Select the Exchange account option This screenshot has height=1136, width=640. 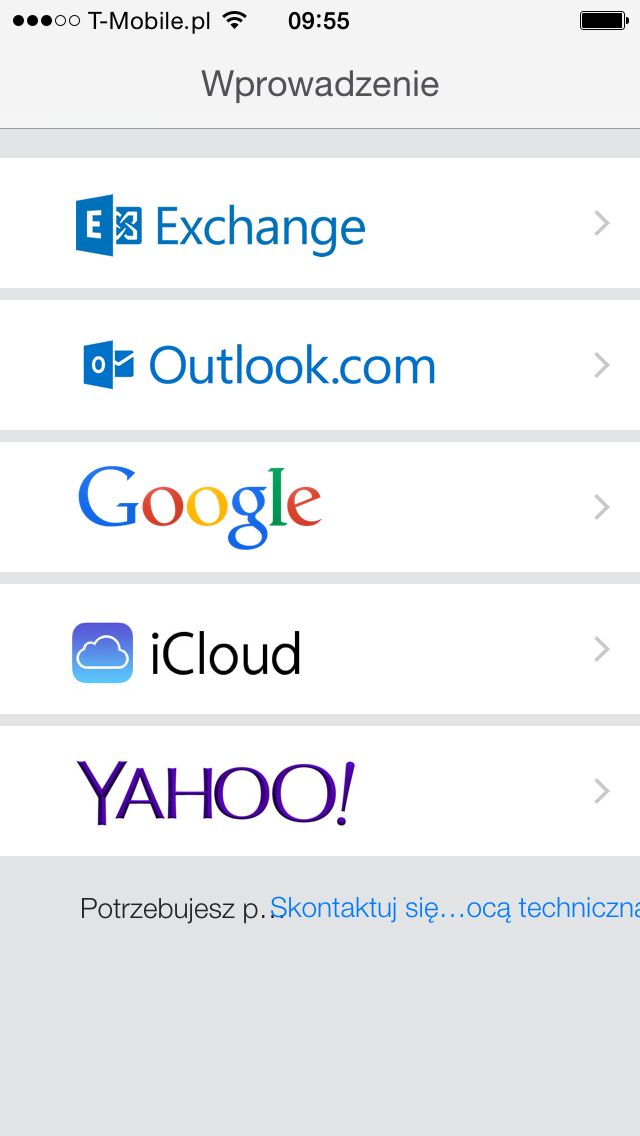(320, 223)
